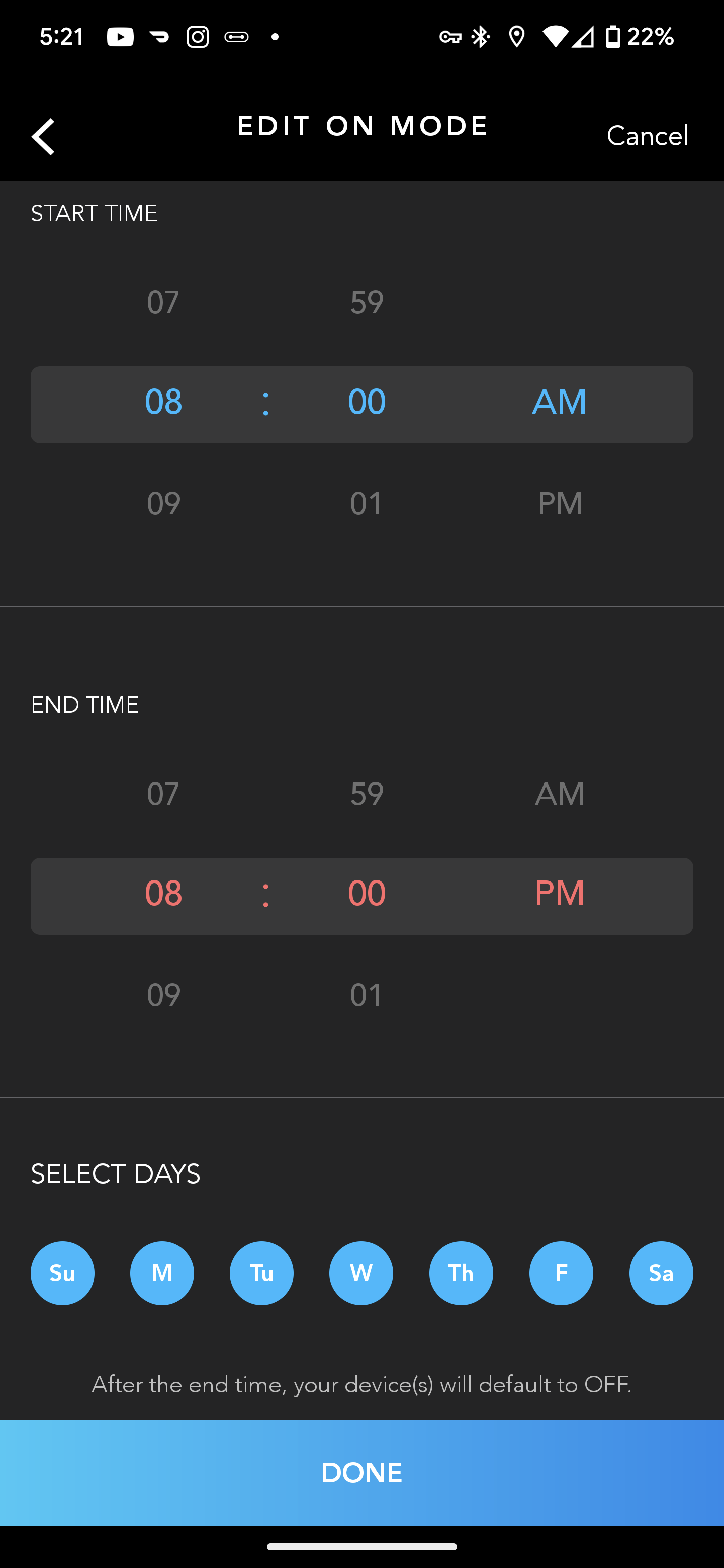724x1568 pixels.
Task: Toggle Saturday in the selected days
Action: pyautogui.click(x=661, y=1273)
